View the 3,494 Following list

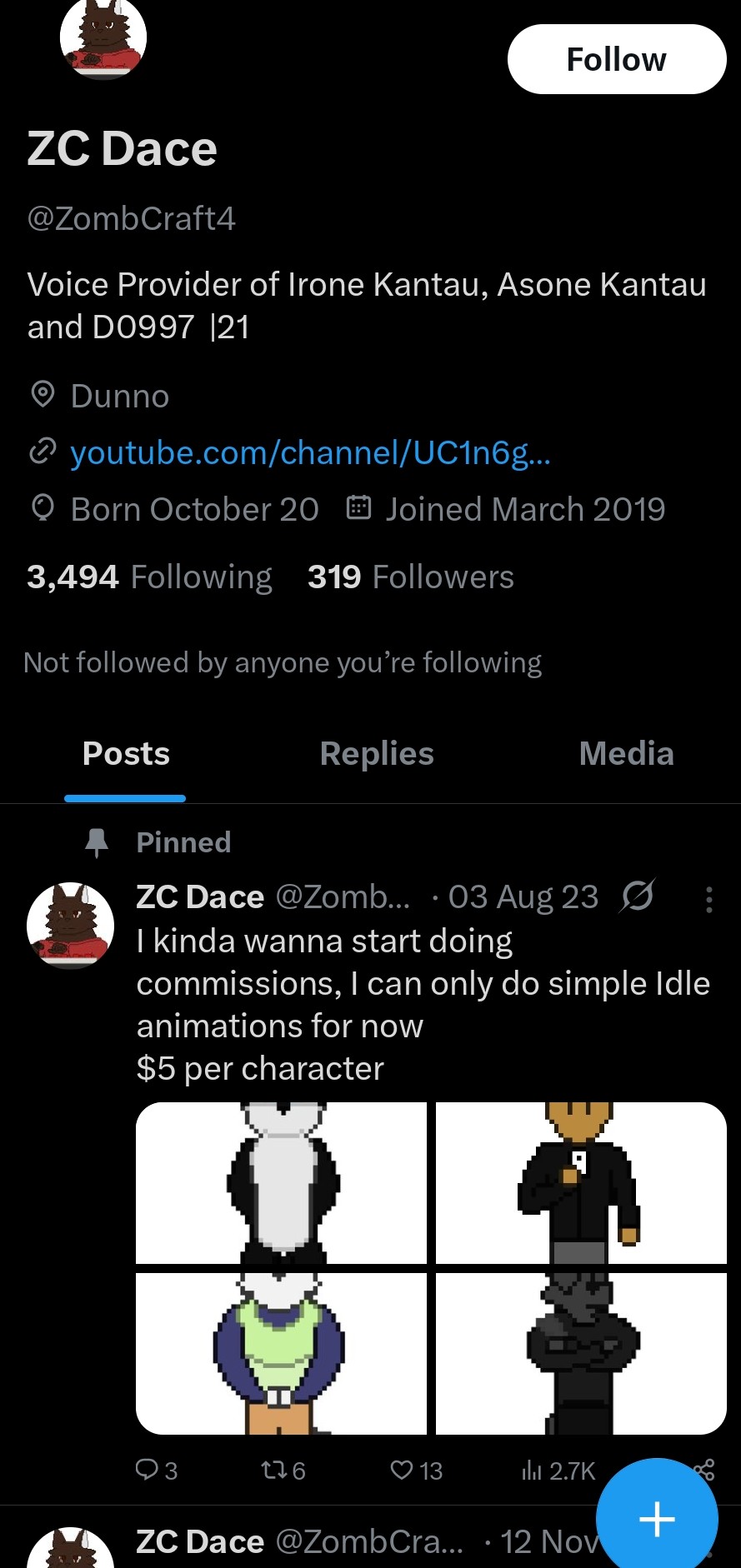pos(149,577)
